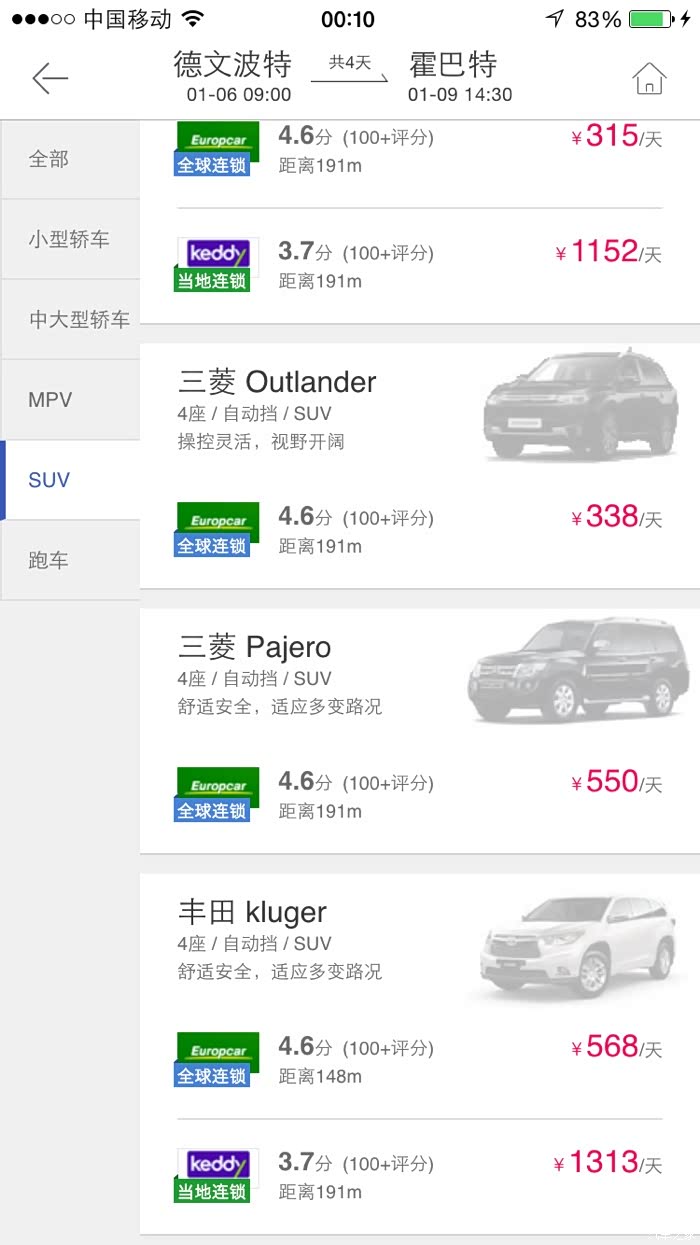Select the 全部 category tab
700x1245 pixels.
(70, 159)
